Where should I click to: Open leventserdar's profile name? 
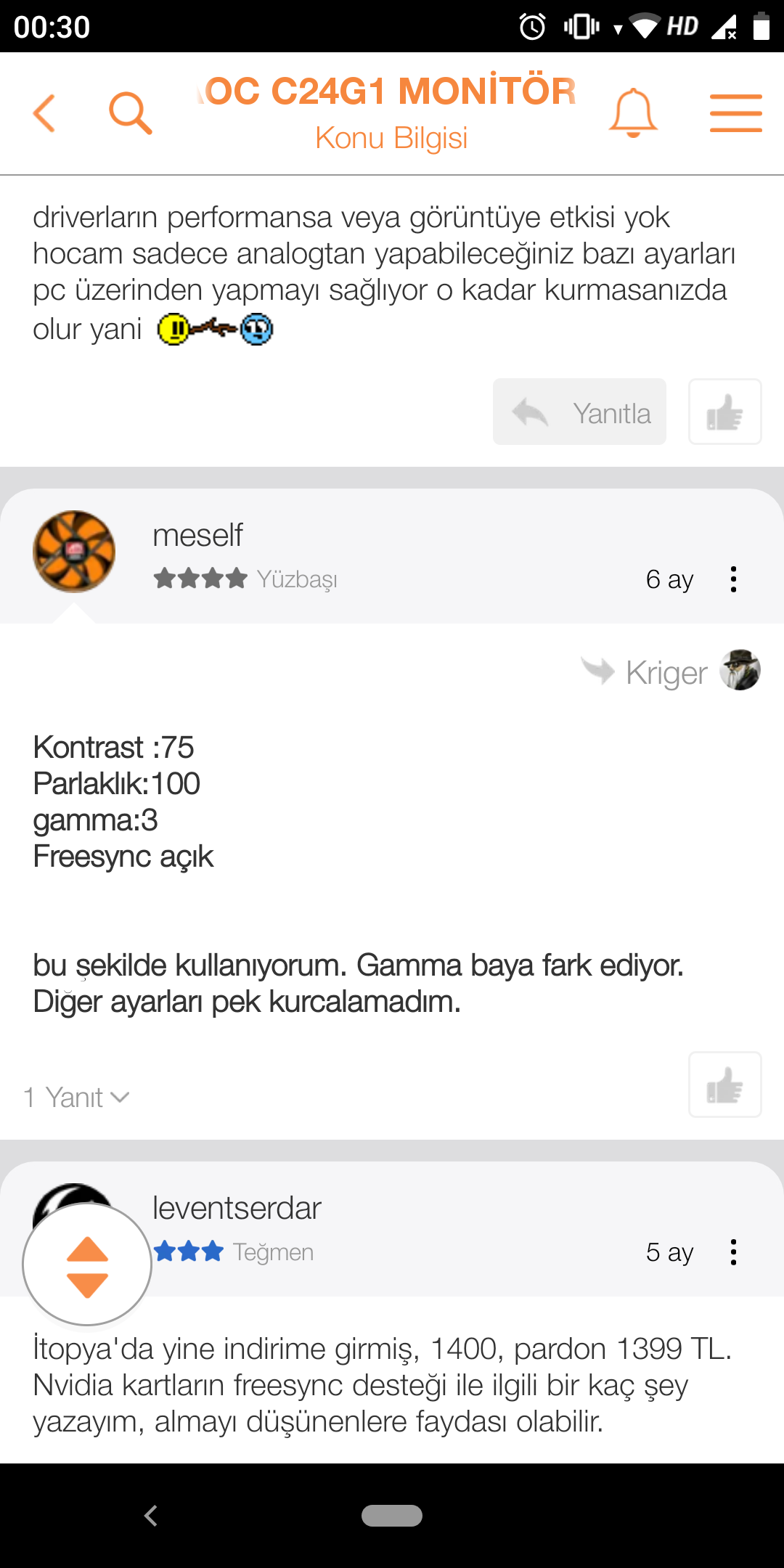point(237,1209)
